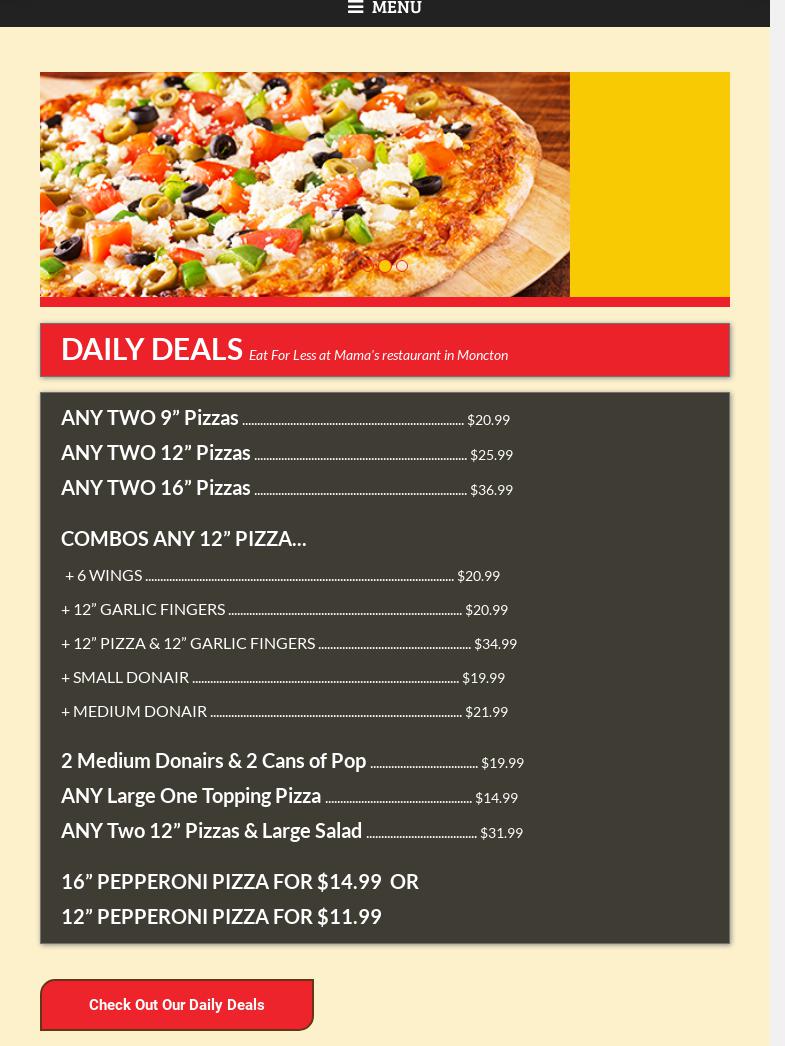Open the MENU hamburger navigation
785x1046 pixels.
coord(385,8)
